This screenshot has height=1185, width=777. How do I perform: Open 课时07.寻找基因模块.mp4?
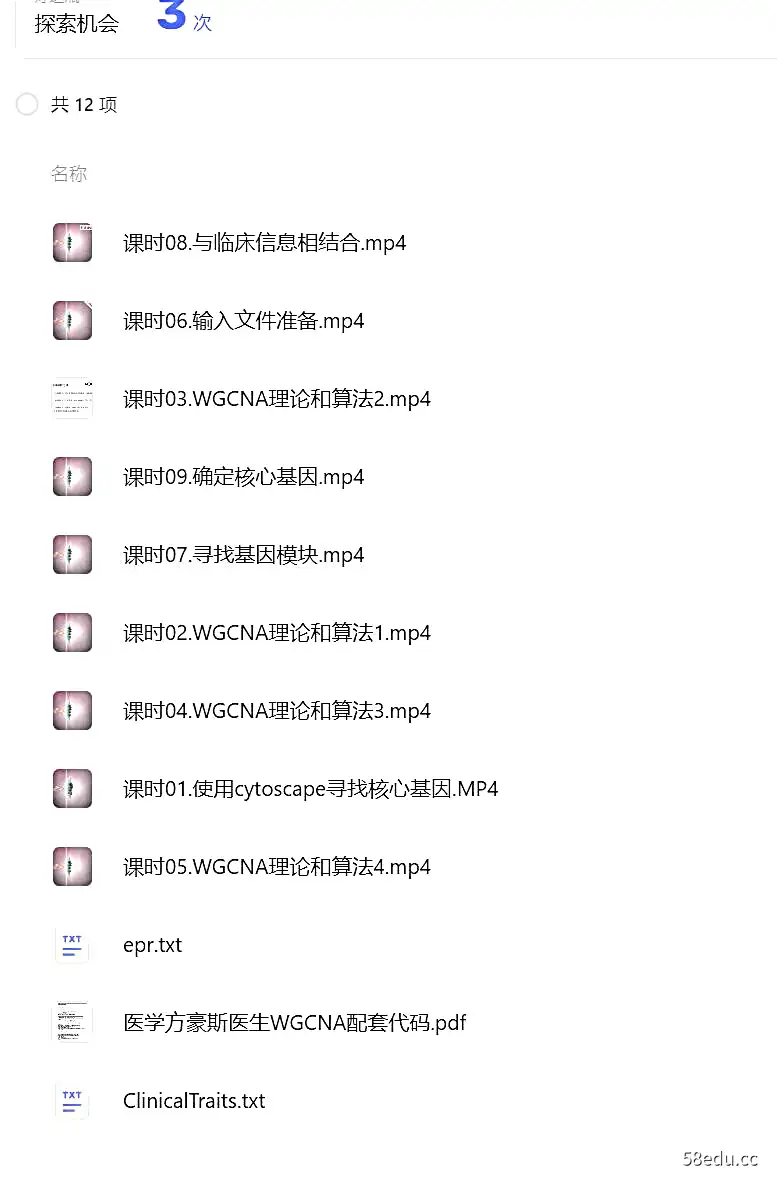(243, 554)
